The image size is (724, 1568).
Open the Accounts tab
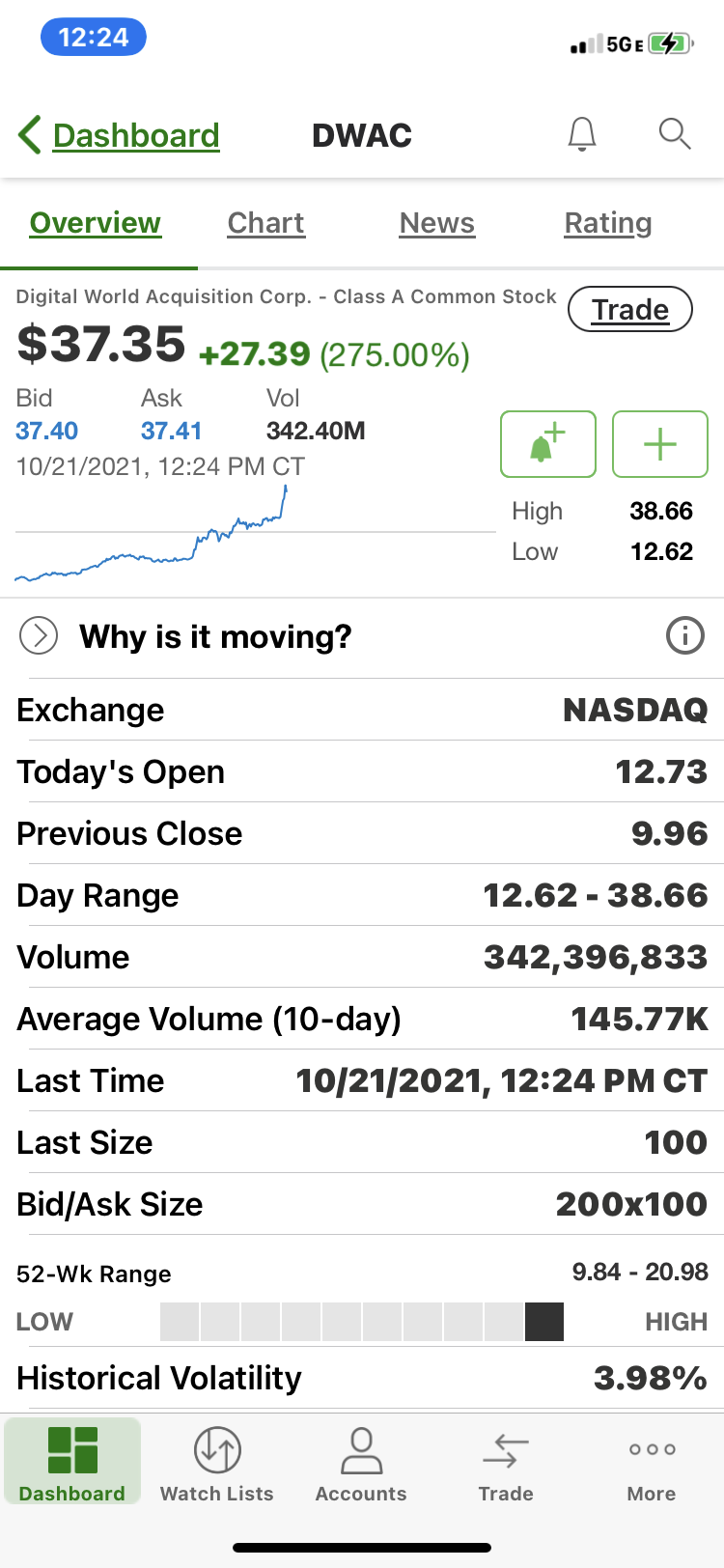tap(361, 1462)
